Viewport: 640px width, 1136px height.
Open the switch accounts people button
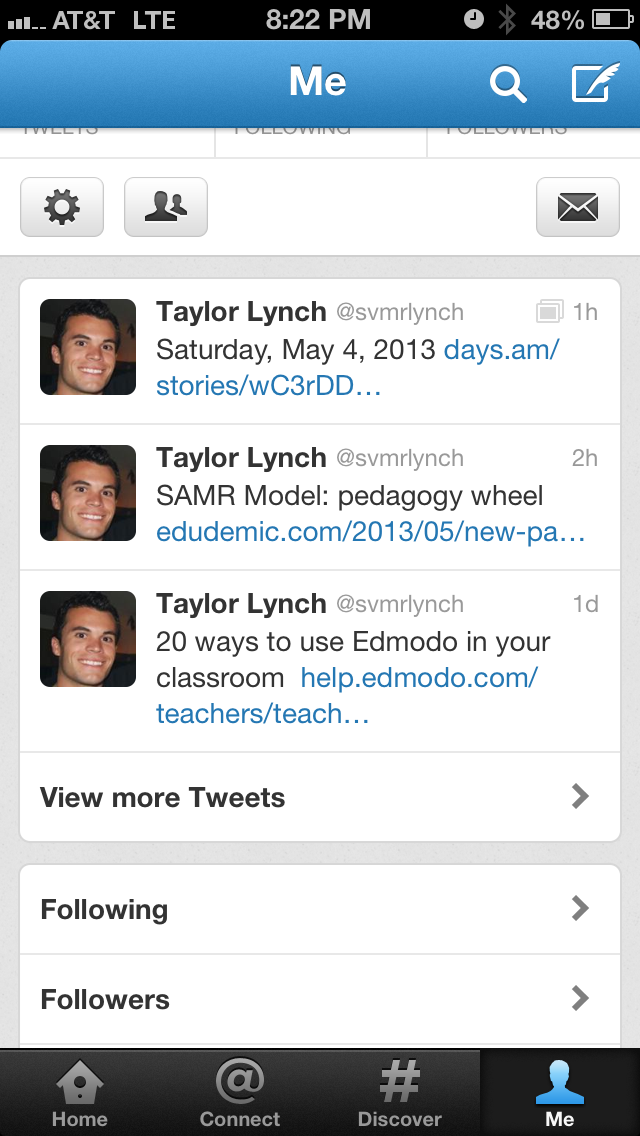click(x=166, y=207)
